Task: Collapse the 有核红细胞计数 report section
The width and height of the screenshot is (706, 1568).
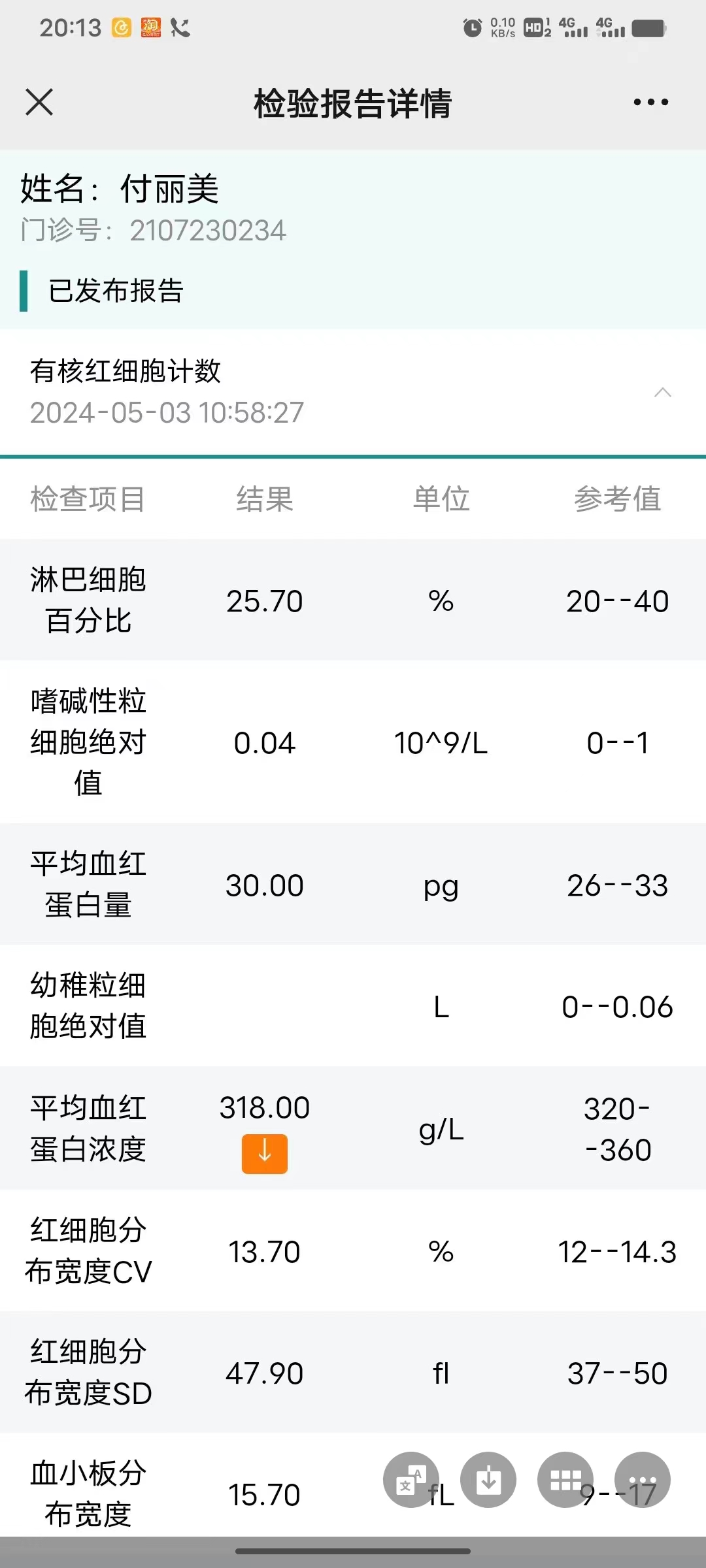Action: pos(663,392)
